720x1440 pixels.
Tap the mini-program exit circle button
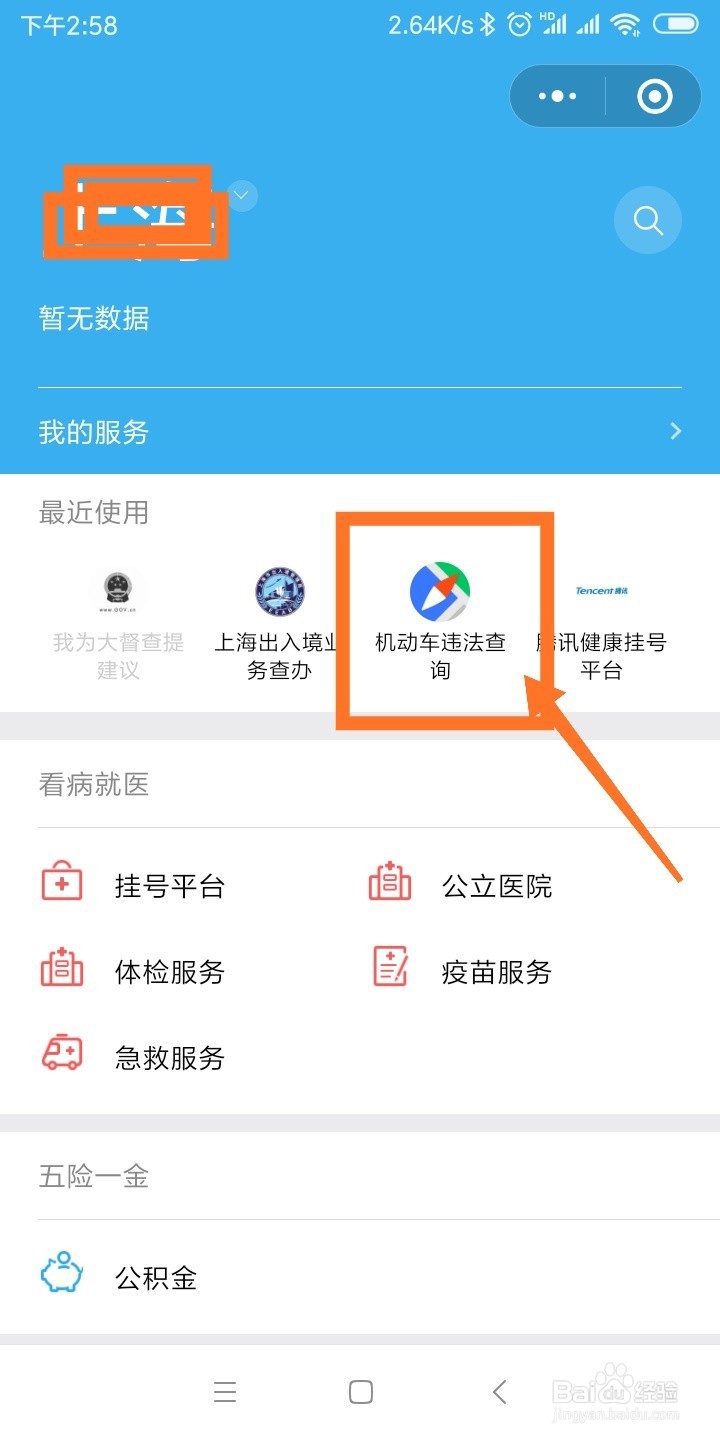tap(653, 95)
